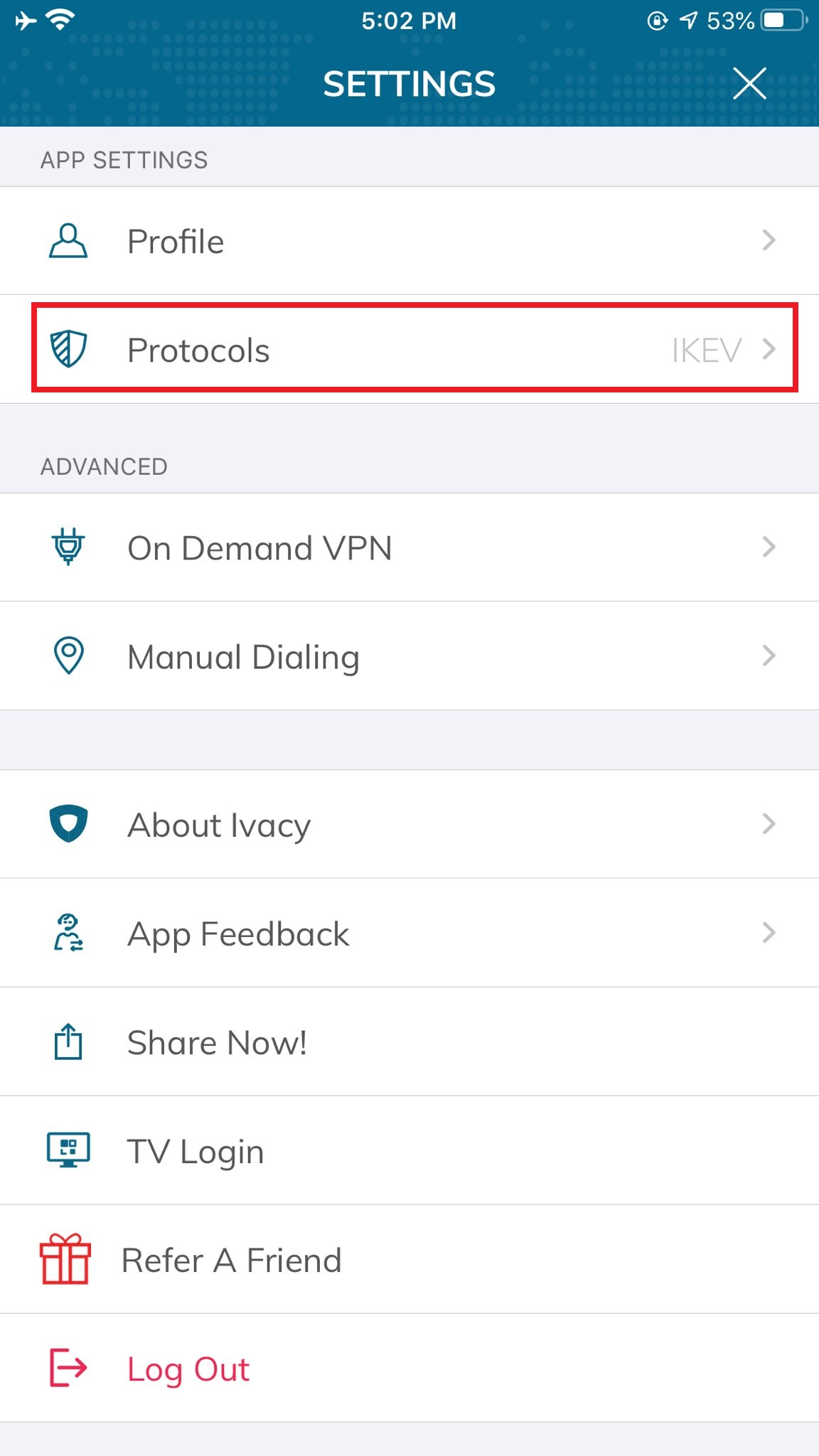This screenshot has width=819, height=1456.
Task: Log out of the account
Action: point(409,1368)
